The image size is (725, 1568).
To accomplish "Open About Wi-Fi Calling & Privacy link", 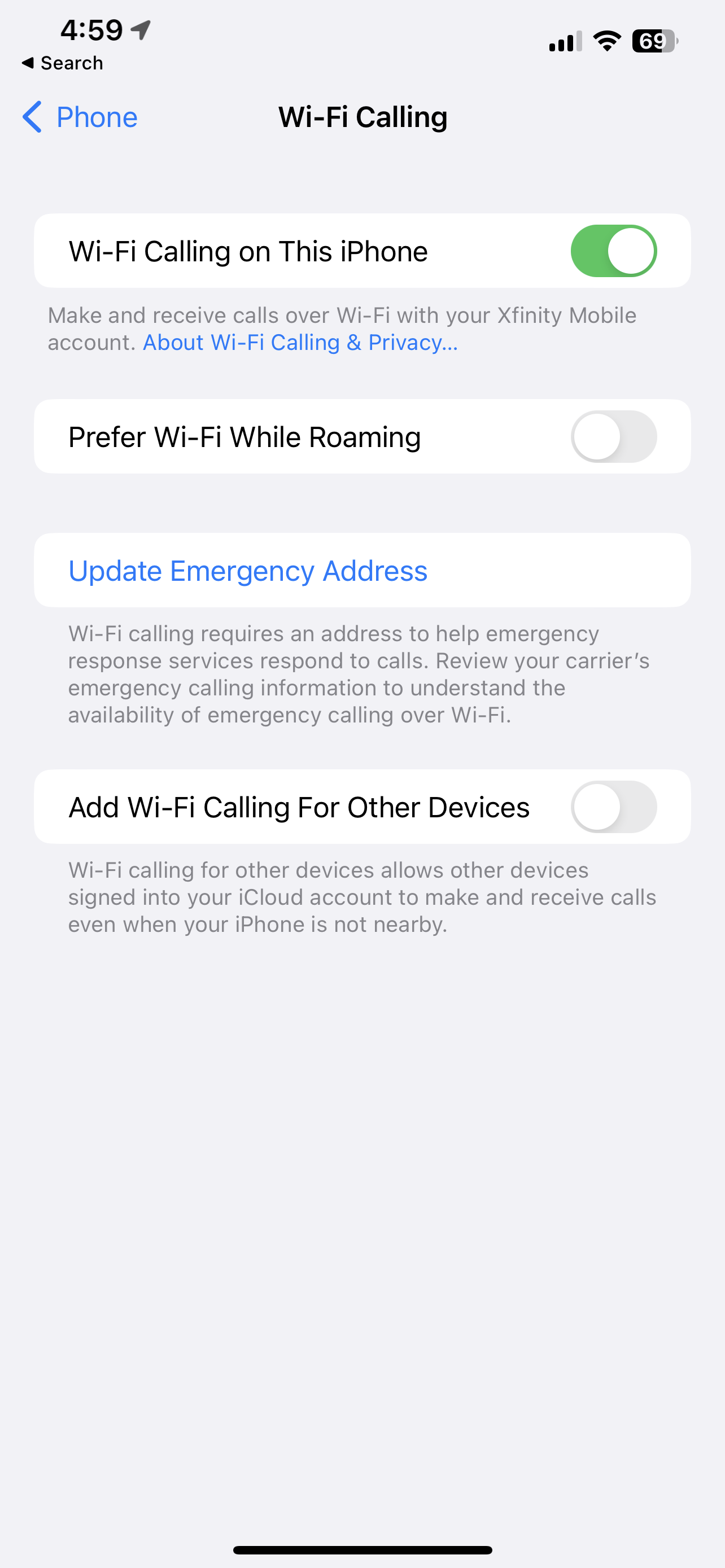I will pyautogui.click(x=300, y=342).
